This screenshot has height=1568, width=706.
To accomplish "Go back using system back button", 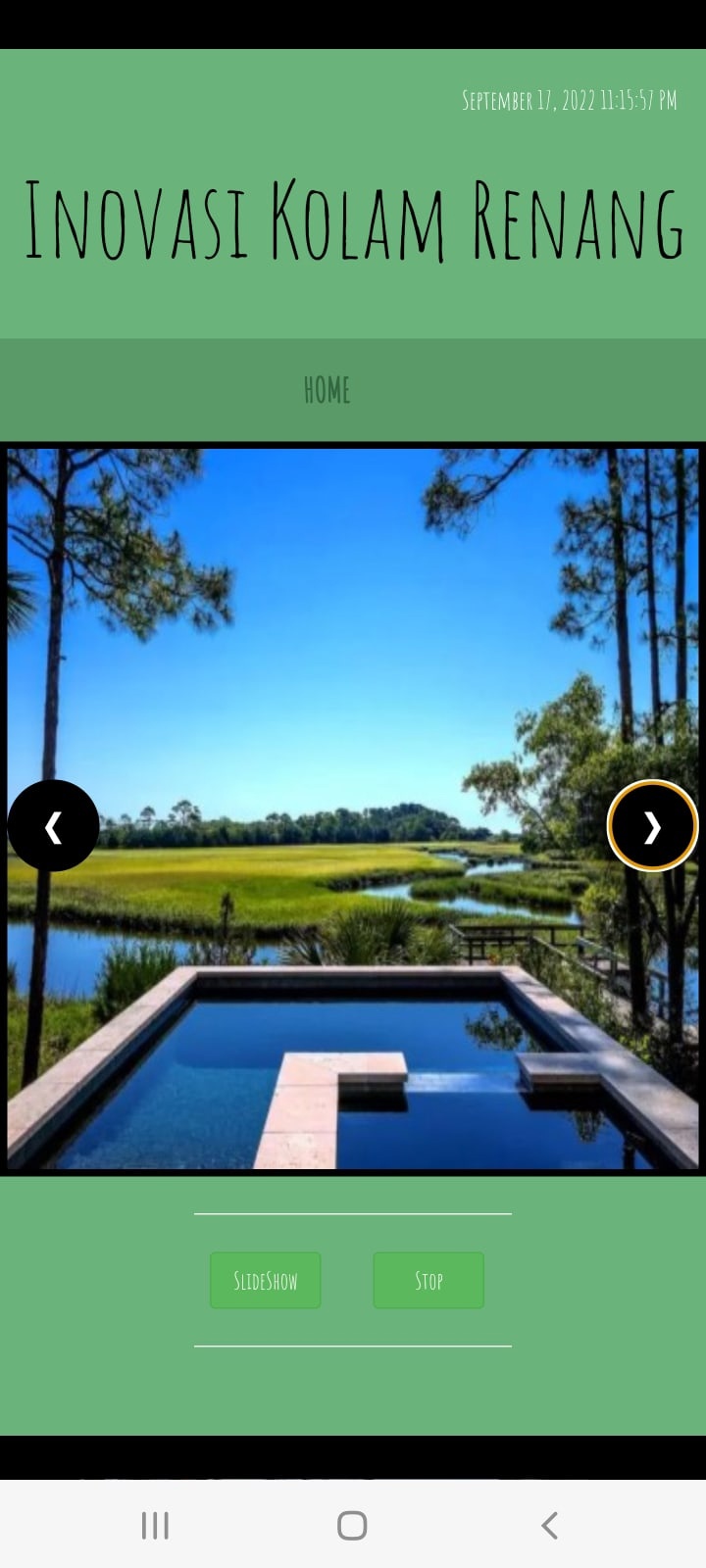I will pos(550,1525).
